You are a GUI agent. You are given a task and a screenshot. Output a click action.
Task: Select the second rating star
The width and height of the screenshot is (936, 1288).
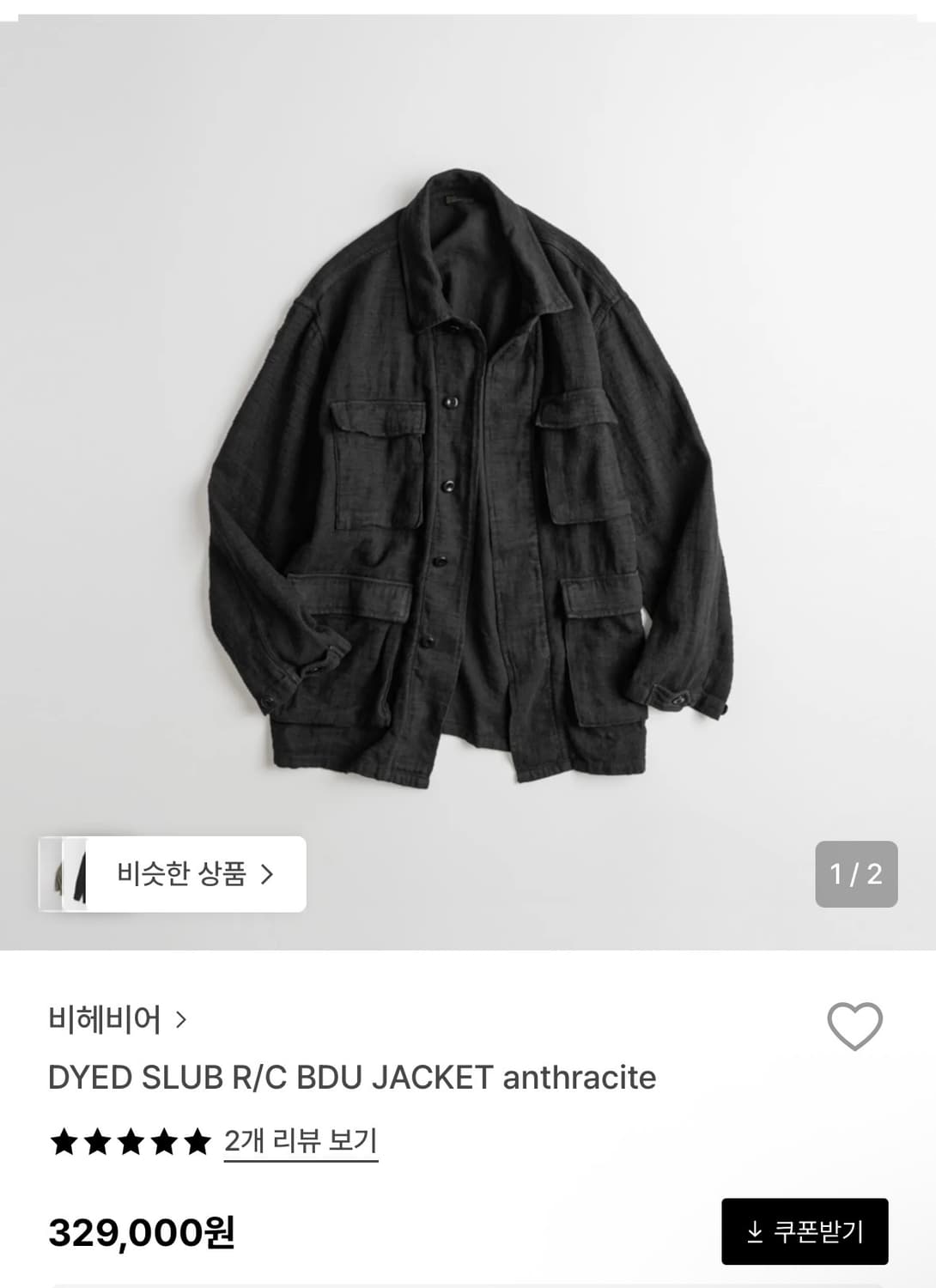(x=97, y=1142)
